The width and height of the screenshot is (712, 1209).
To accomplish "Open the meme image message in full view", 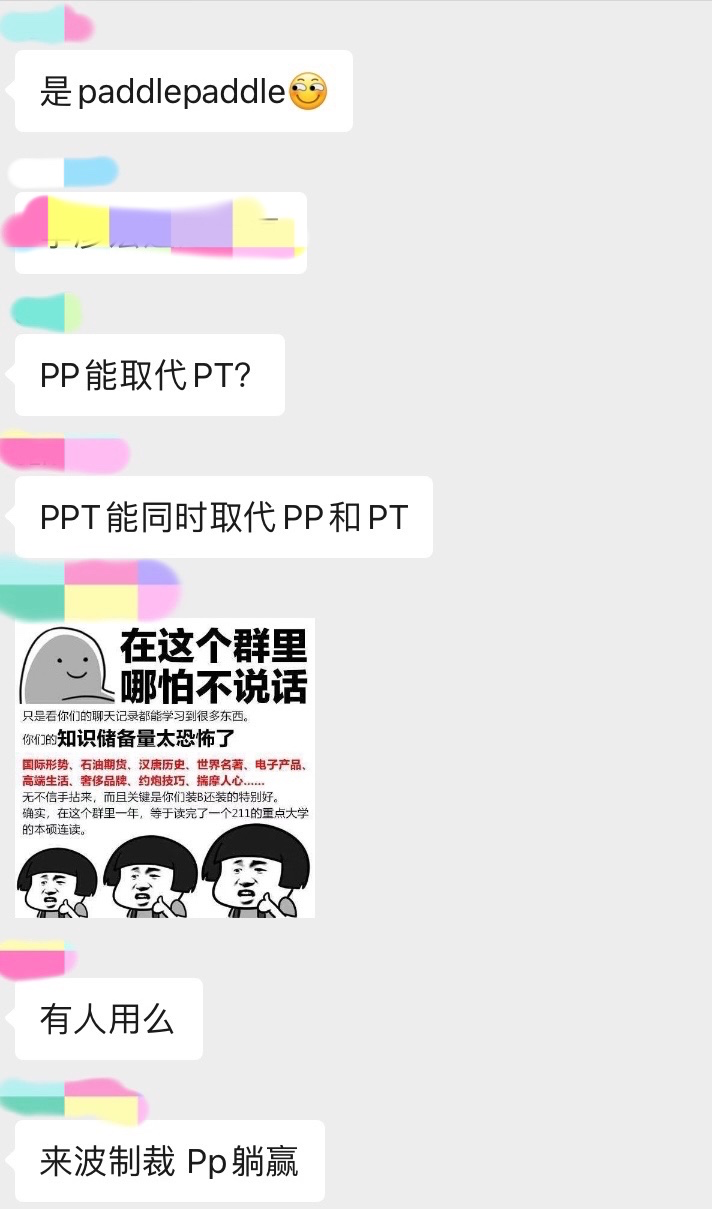I will pos(165,768).
